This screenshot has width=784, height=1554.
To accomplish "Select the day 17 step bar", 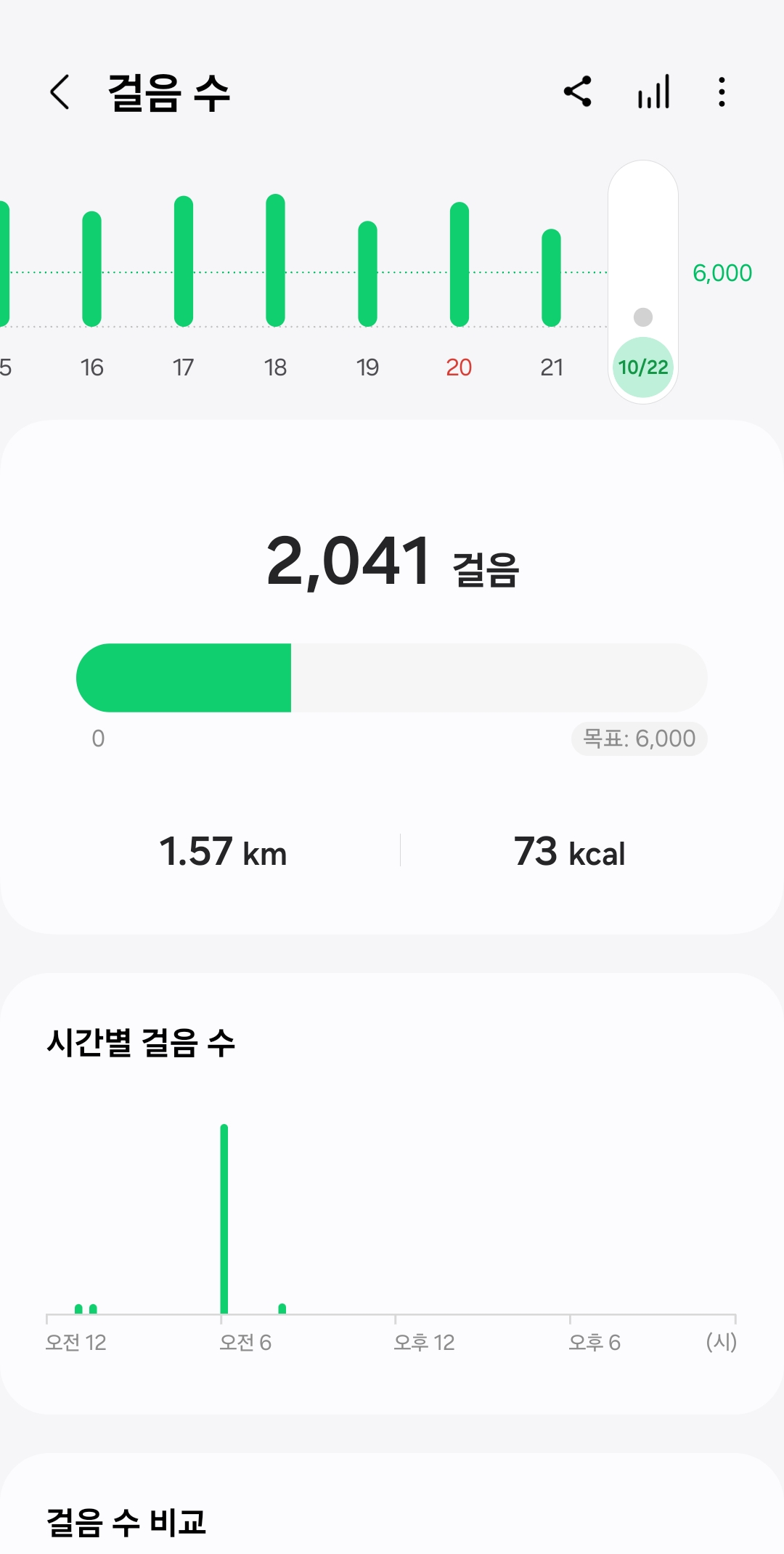I will (x=184, y=261).
